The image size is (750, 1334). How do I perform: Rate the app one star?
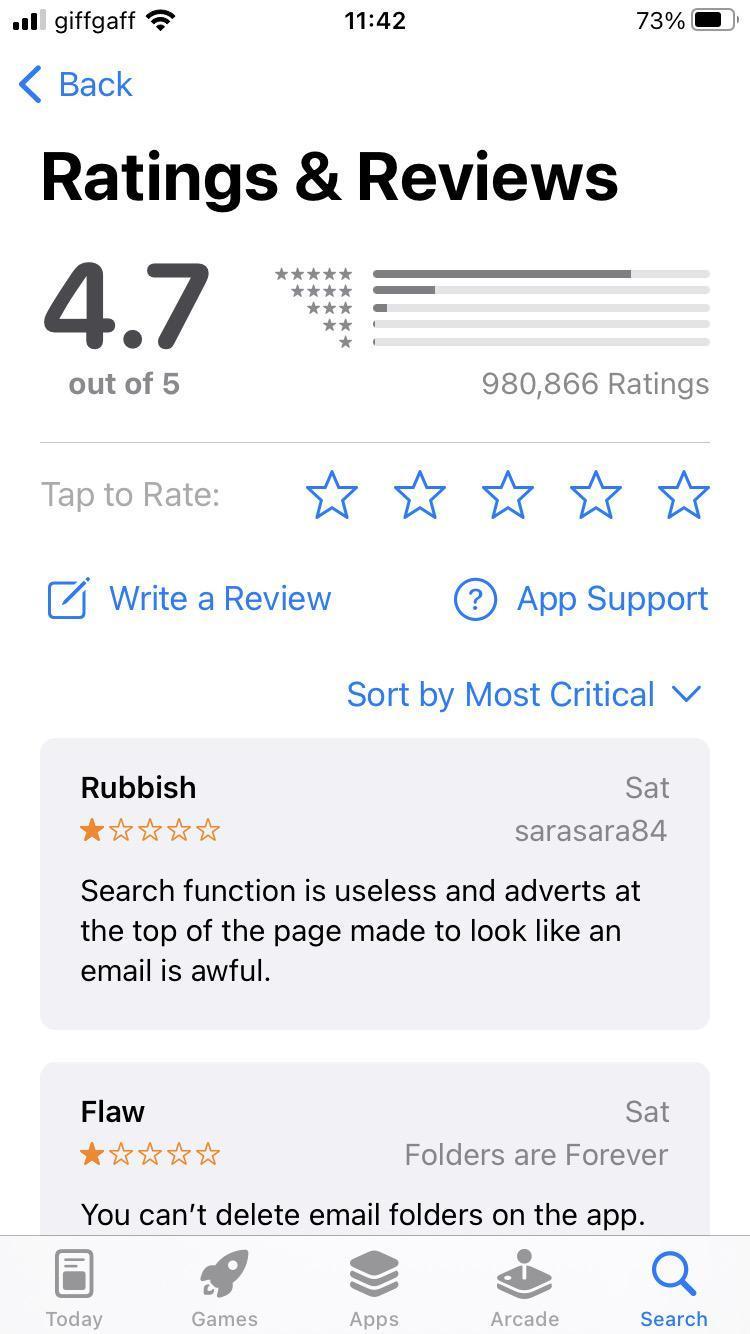[x=331, y=496]
